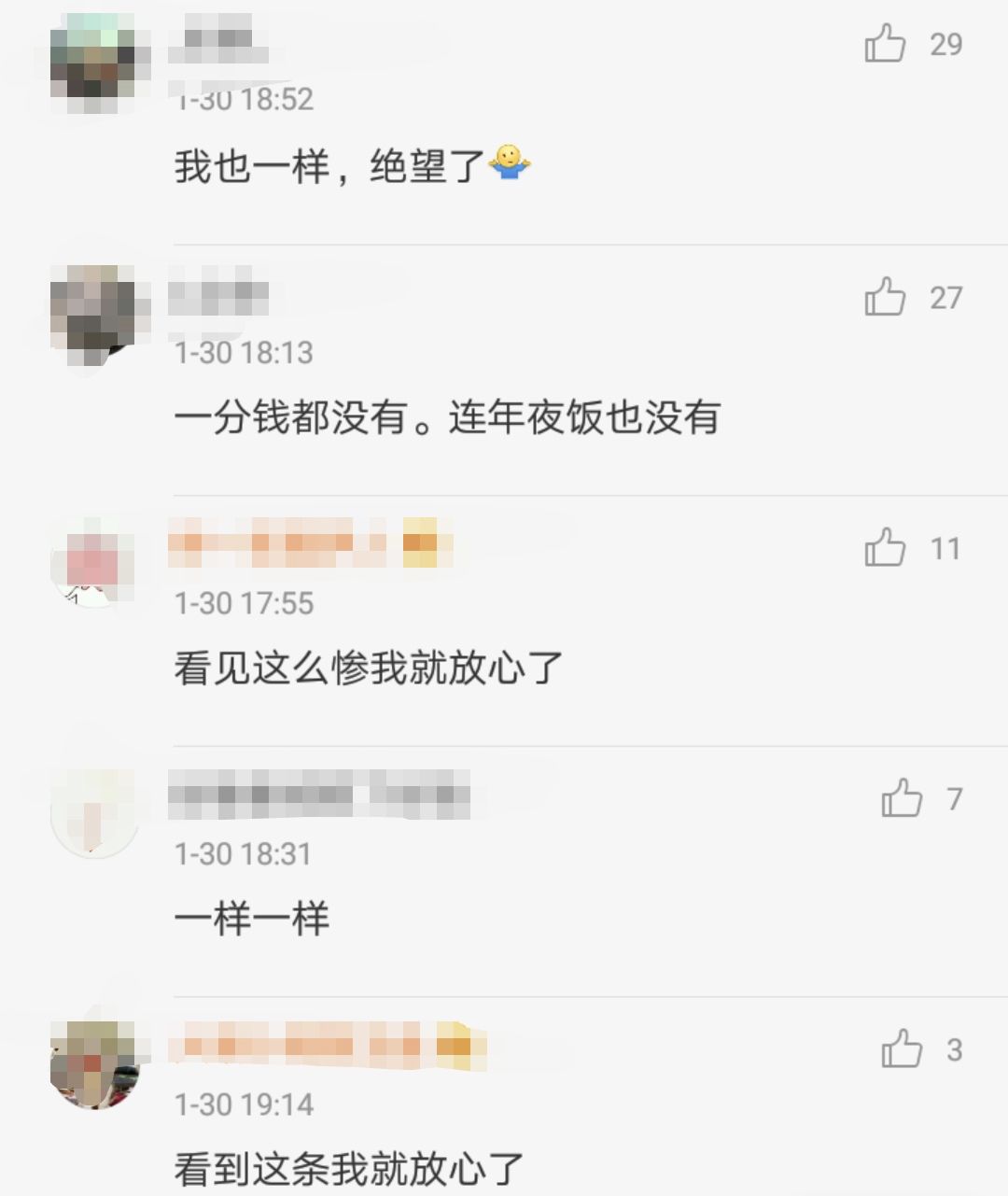This screenshot has width=1008, height=1196.
Task: Like the comment "看见这么惨我就放心了"
Action: tap(885, 548)
